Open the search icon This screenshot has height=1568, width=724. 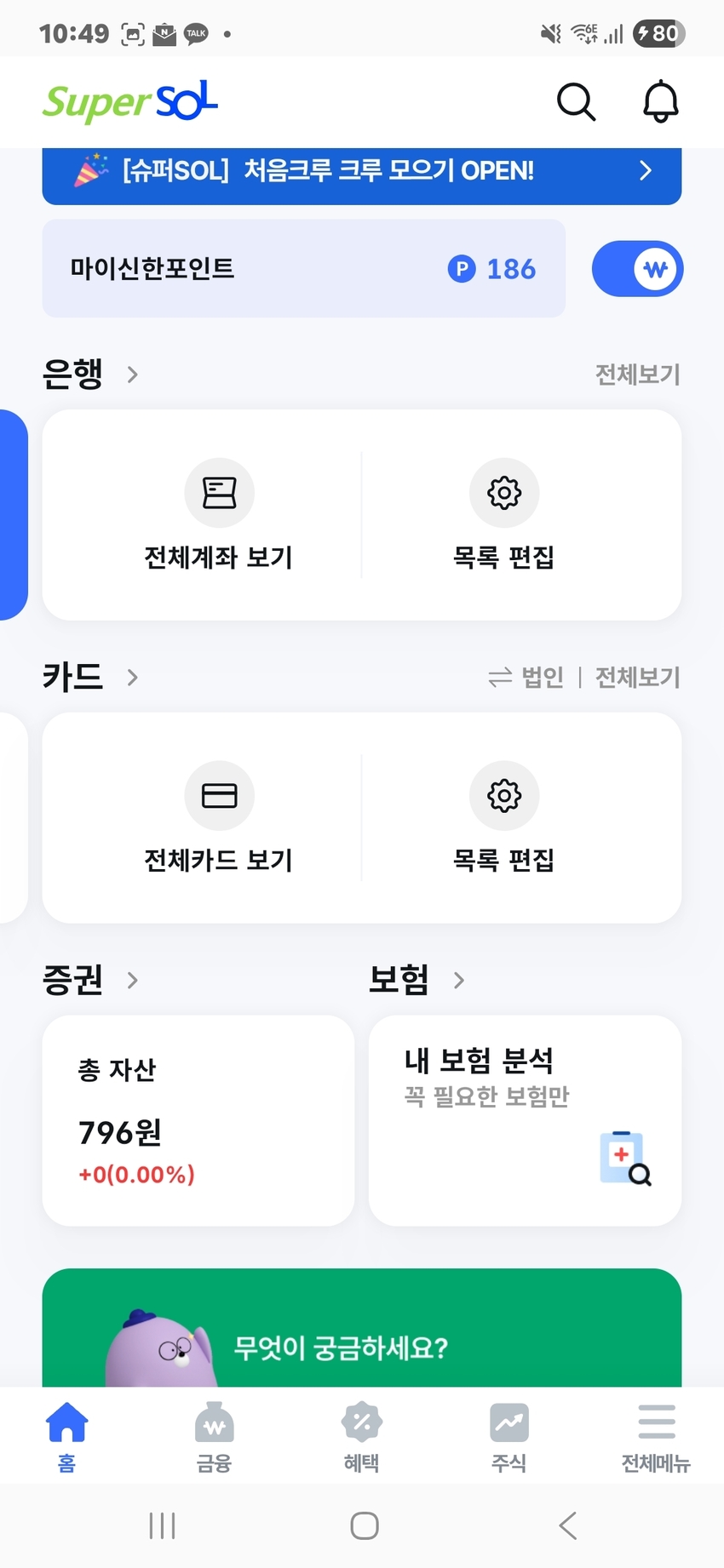(576, 102)
